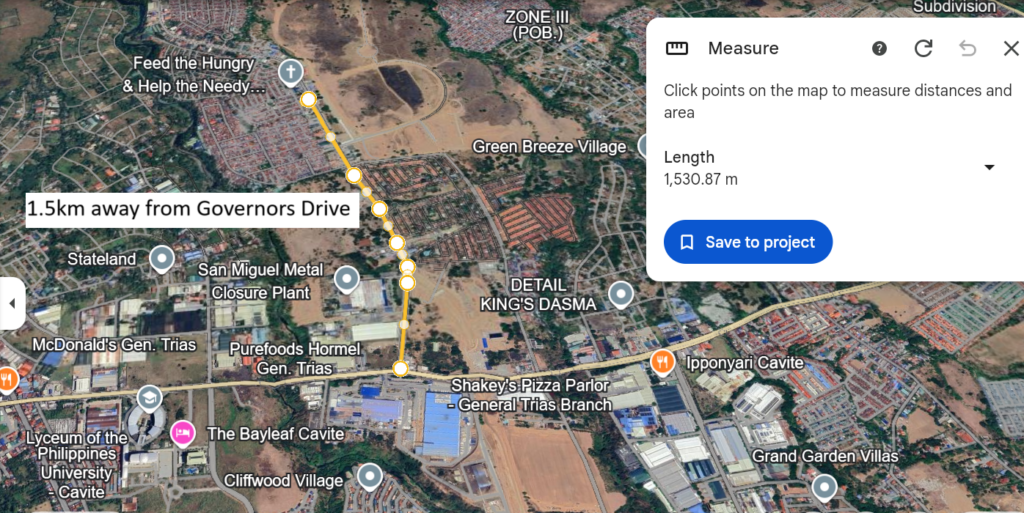Open the Ipponyari Cavite restaurant marker

point(661,362)
